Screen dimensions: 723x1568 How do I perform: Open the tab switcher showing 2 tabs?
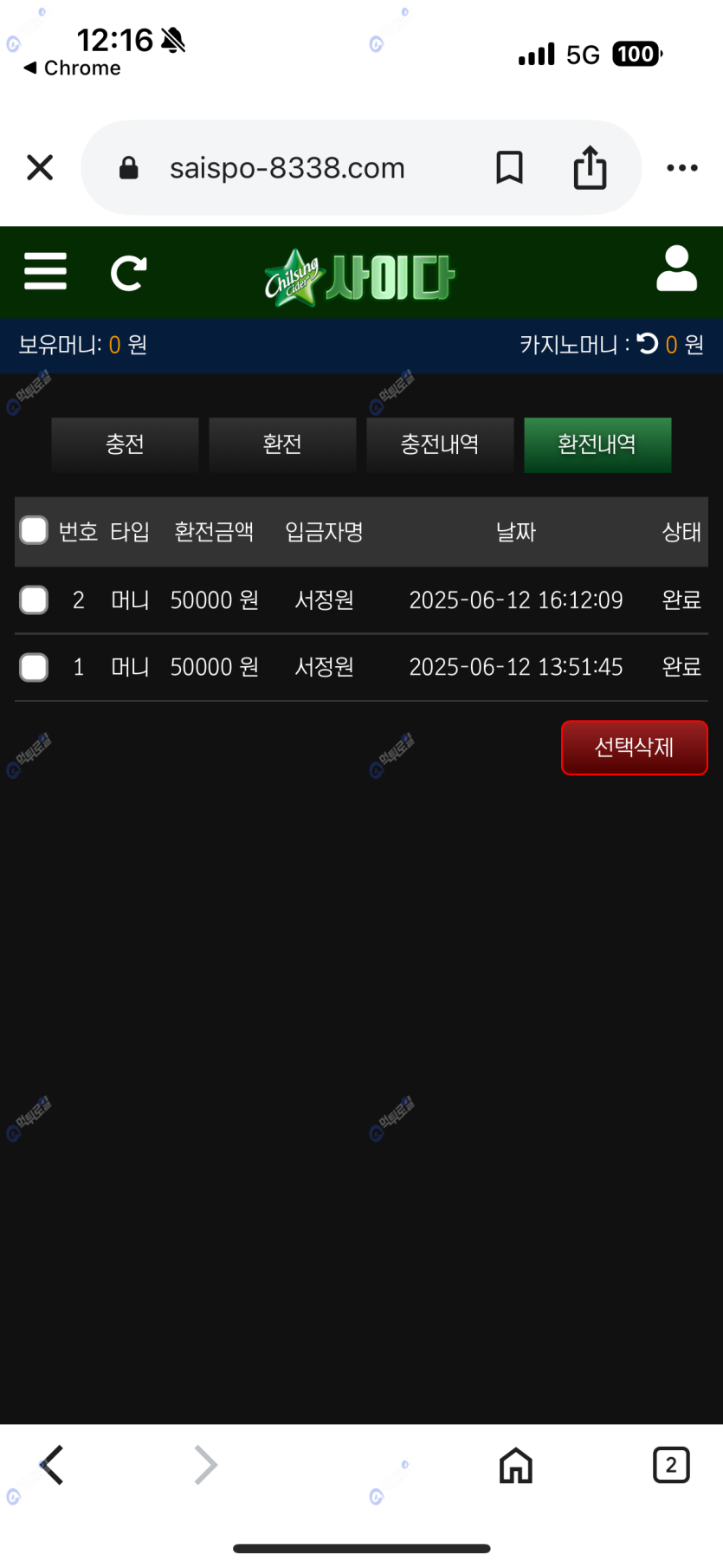pos(670,1466)
